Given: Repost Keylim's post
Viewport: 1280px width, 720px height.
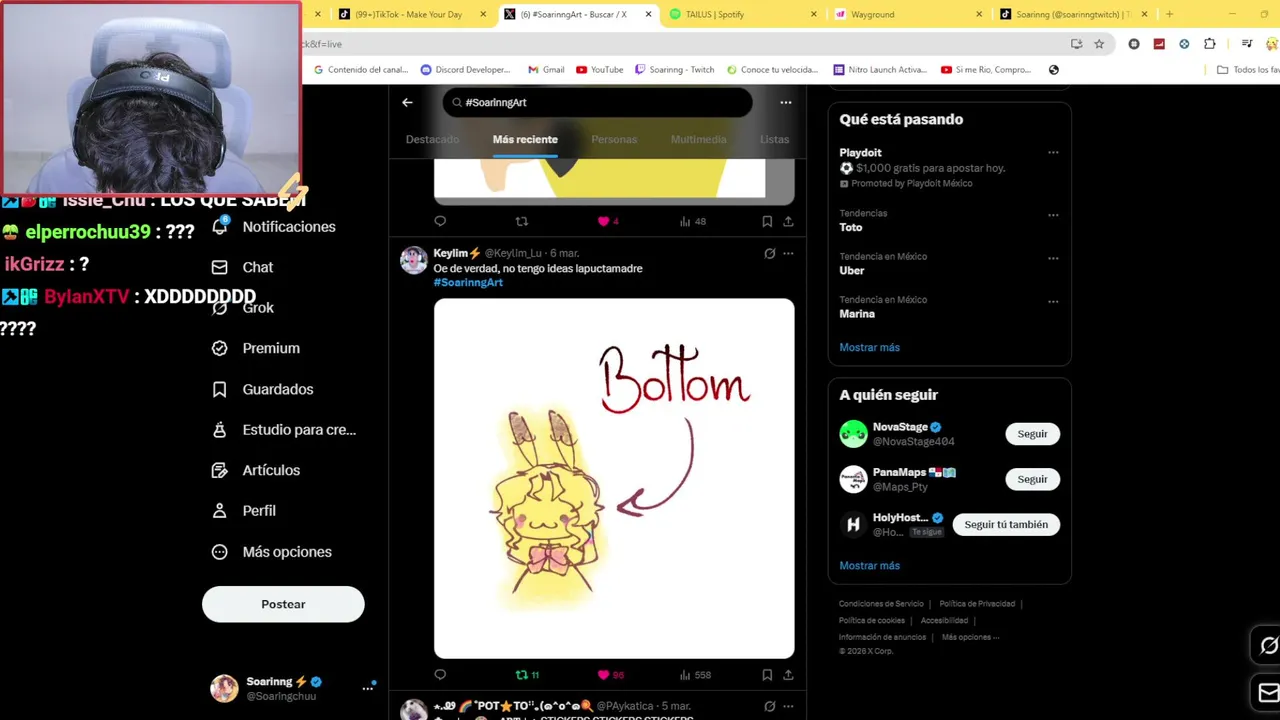Looking at the screenshot, I should point(521,675).
